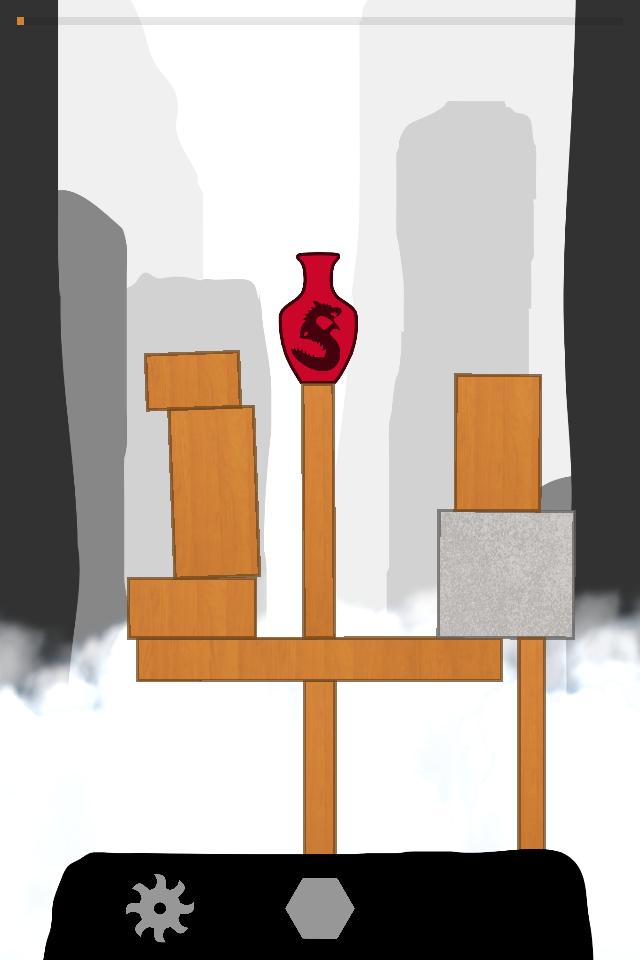Tap the gray hexagon button
The width and height of the screenshot is (640, 960).
(x=320, y=908)
